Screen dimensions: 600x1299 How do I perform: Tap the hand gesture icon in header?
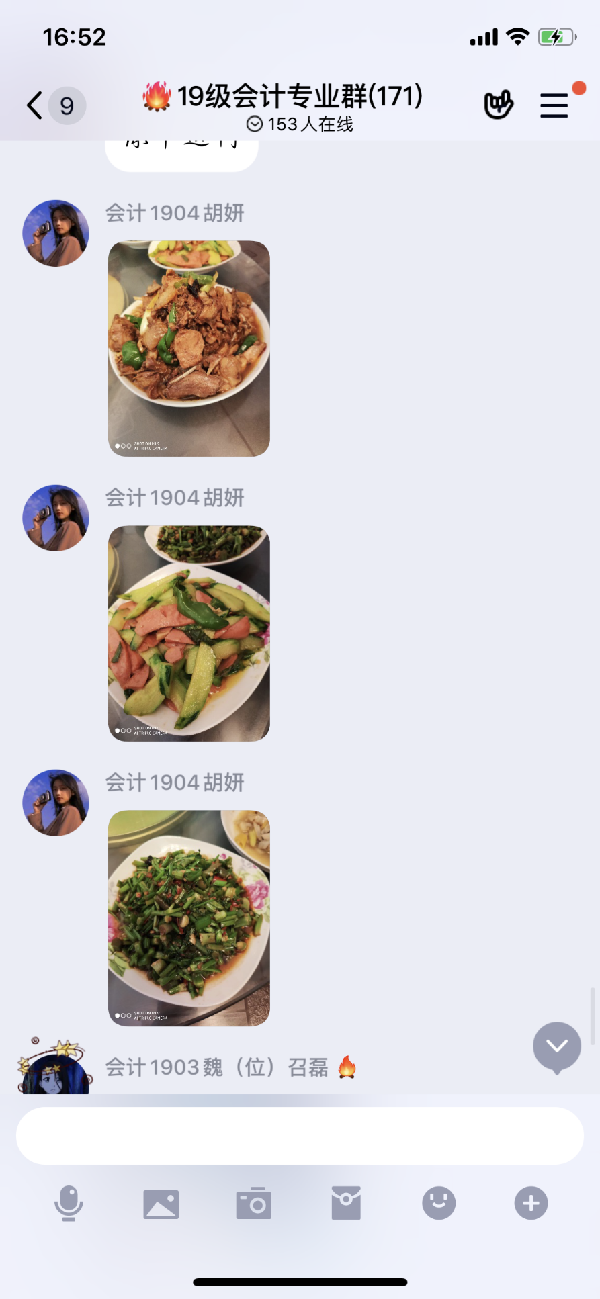(498, 105)
